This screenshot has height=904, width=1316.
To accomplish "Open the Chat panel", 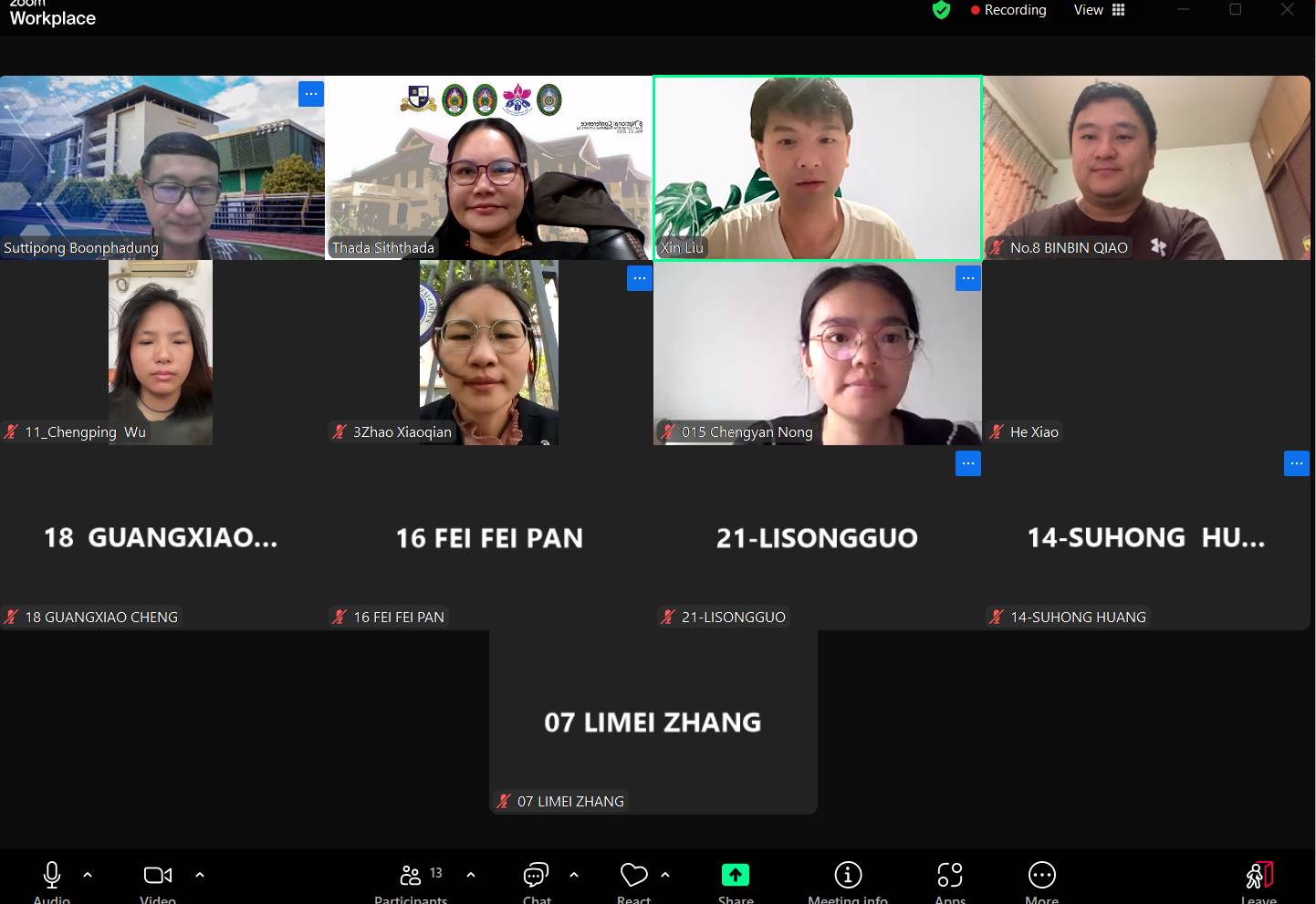I will click(536, 876).
